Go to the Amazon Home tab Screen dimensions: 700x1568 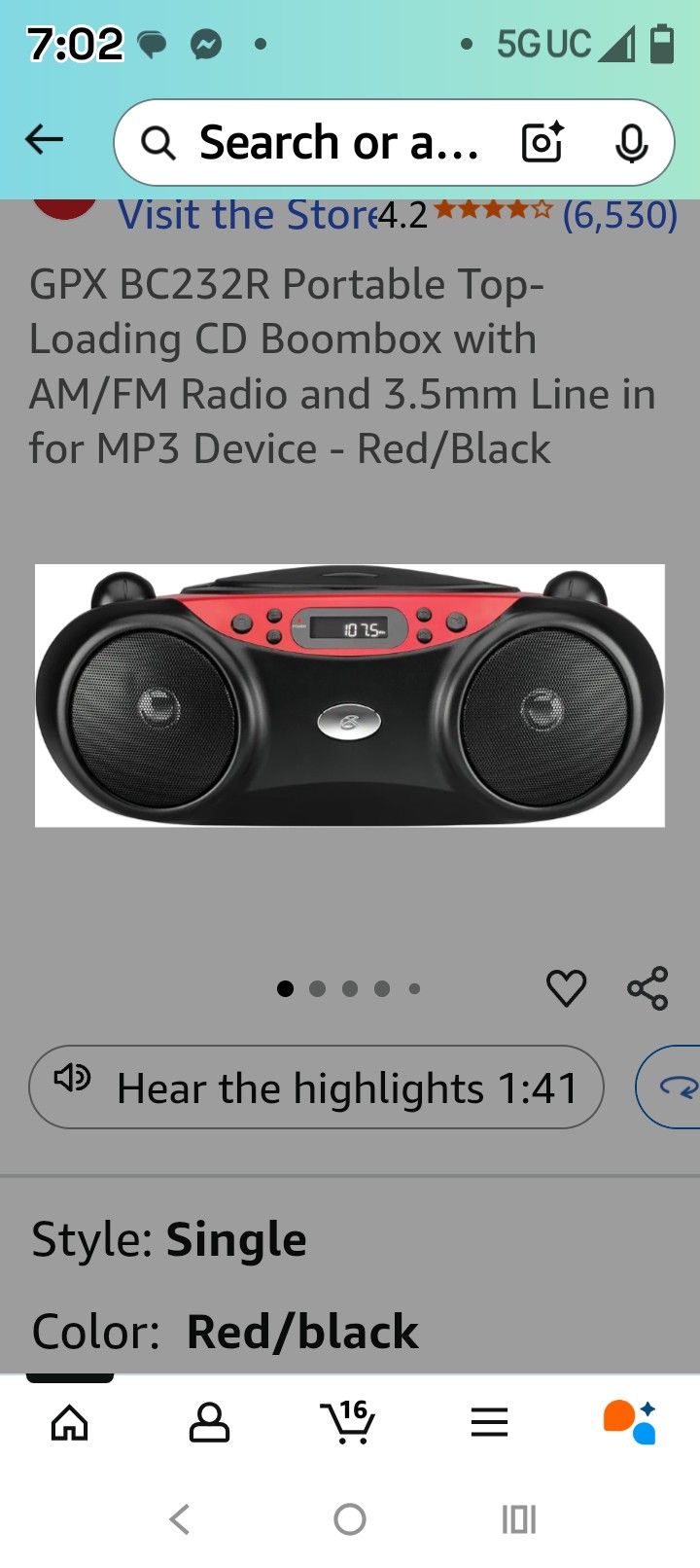click(x=69, y=1423)
